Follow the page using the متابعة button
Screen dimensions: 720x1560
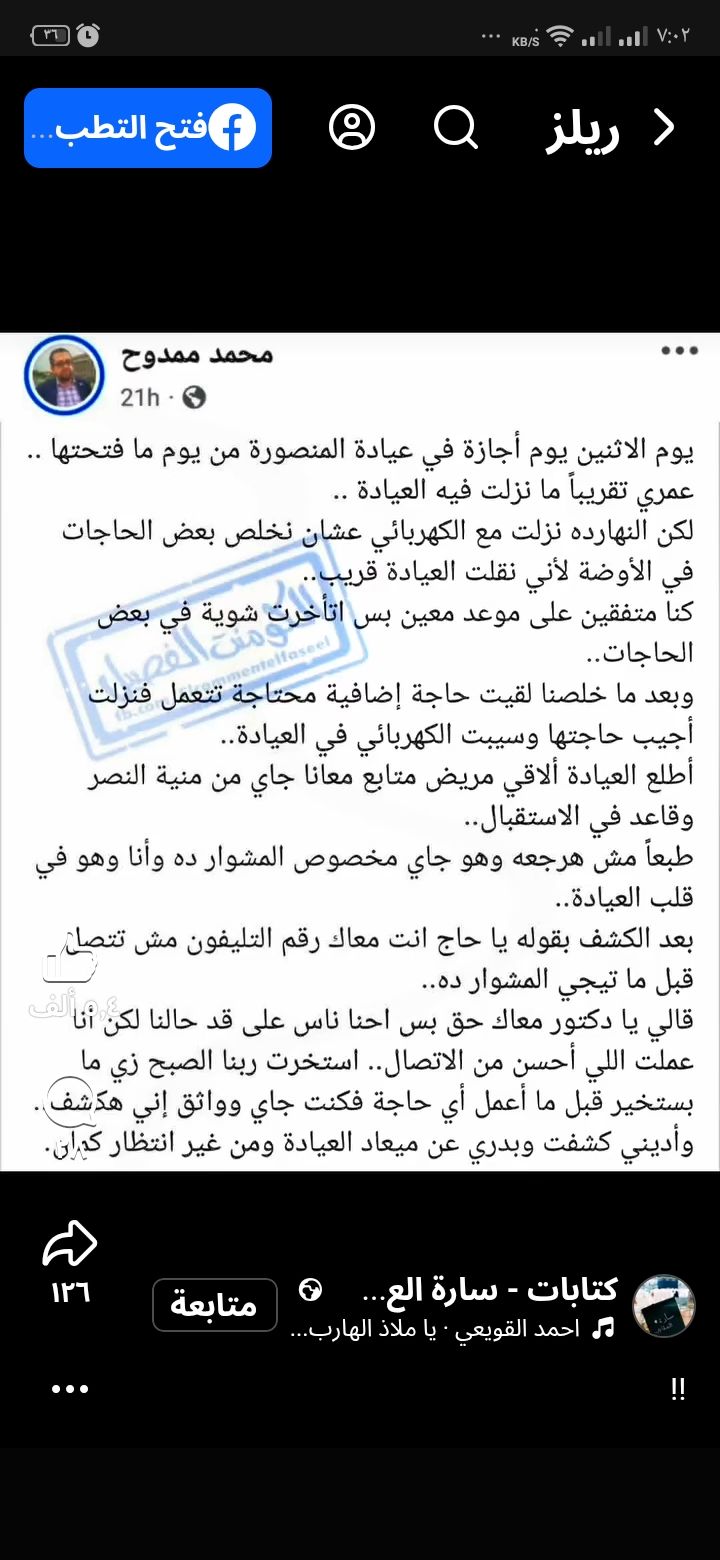pos(214,1304)
